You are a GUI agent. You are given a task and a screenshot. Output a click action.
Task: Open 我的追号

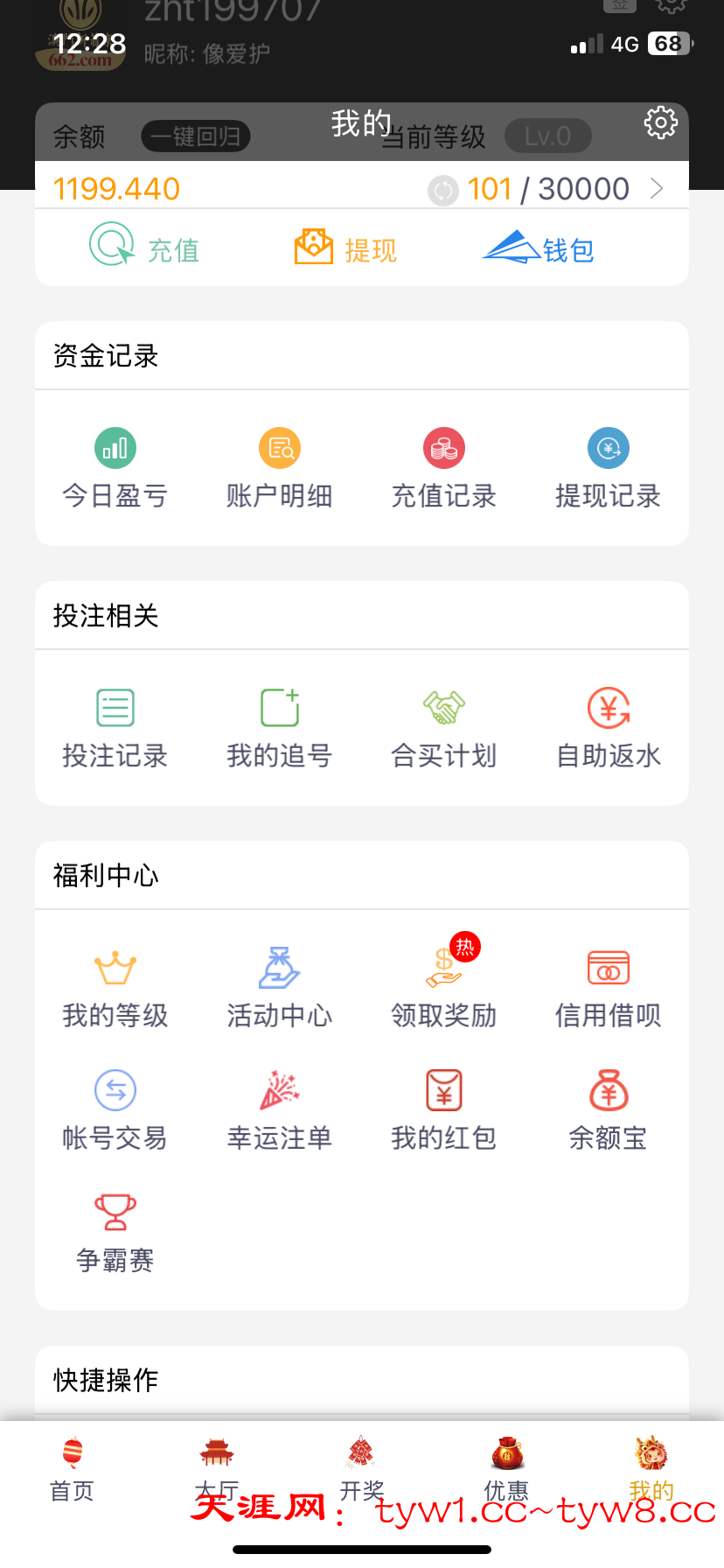click(280, 729)
